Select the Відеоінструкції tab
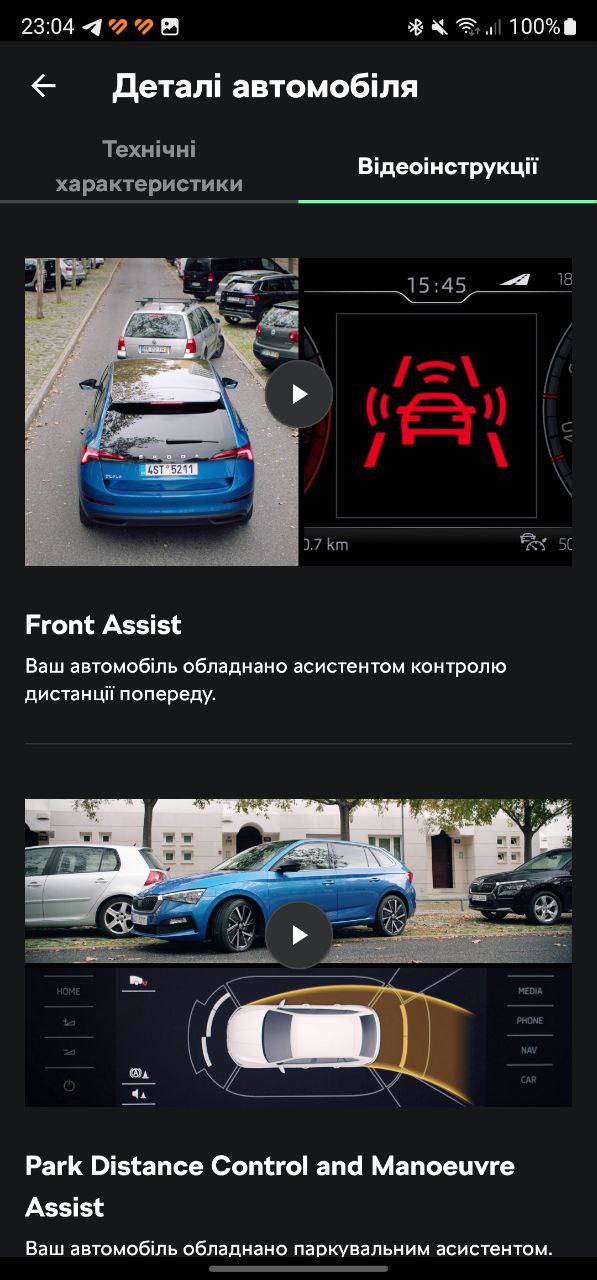 pyautogui.click(x=448, y=166)
